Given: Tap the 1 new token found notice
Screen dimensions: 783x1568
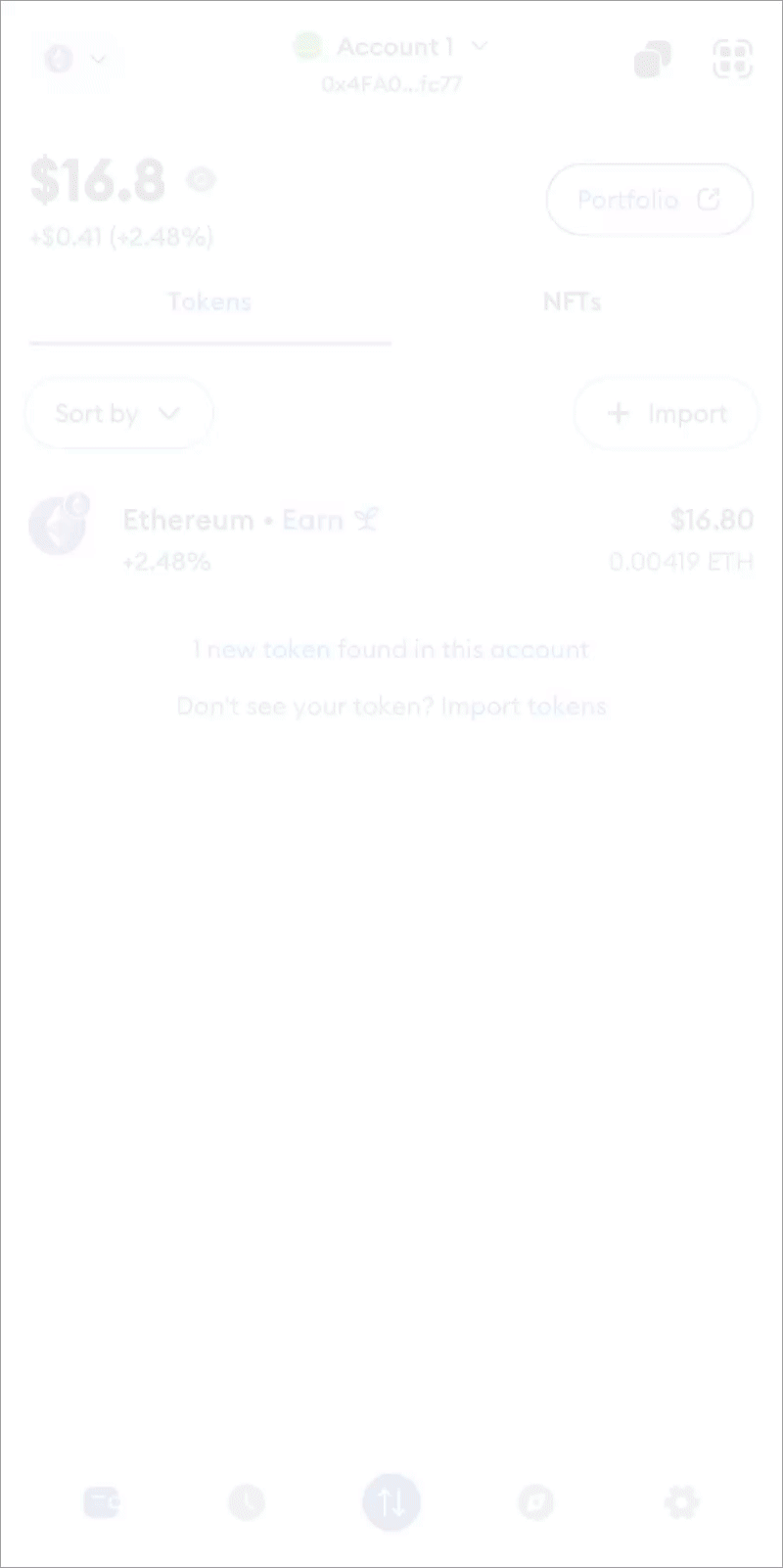Looking at the screenshot, I should pyautogui.click(x=391, y=649).
